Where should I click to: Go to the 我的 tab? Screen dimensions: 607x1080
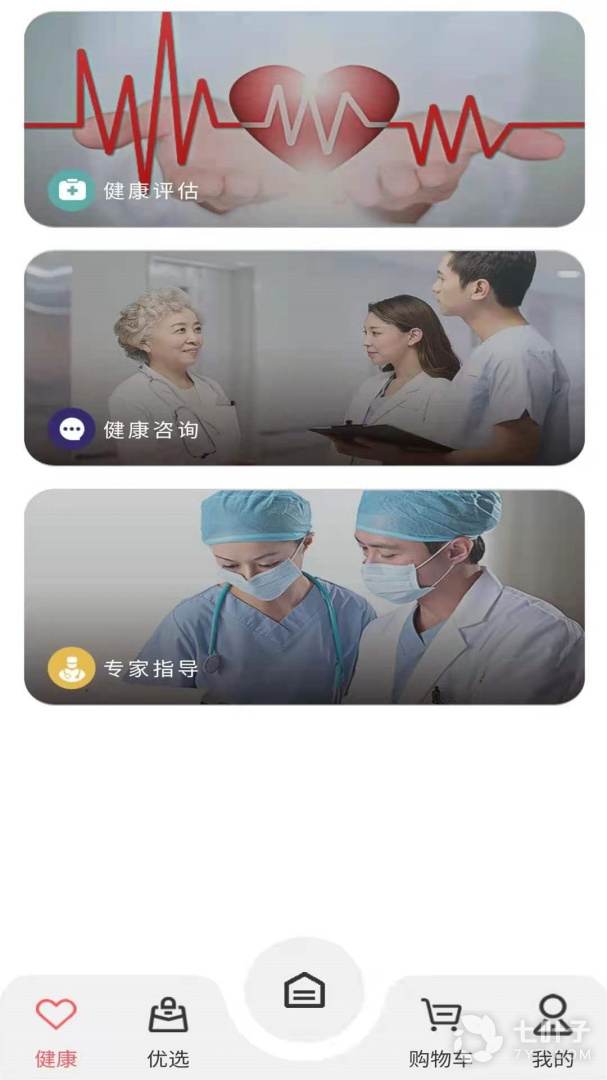click(x=552, y=1032)
